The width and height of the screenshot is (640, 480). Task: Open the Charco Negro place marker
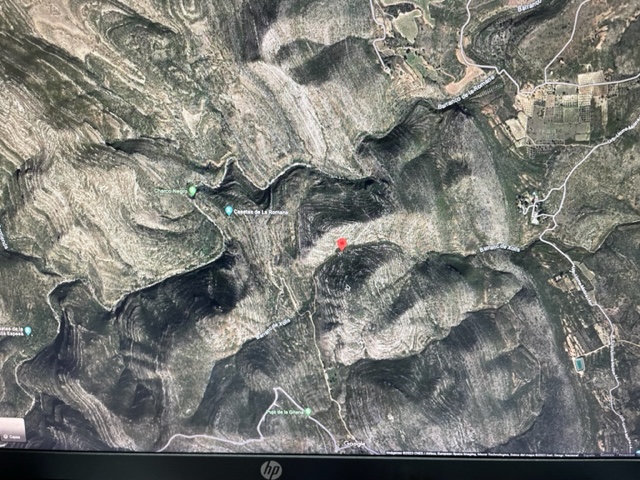pos(193,190)
